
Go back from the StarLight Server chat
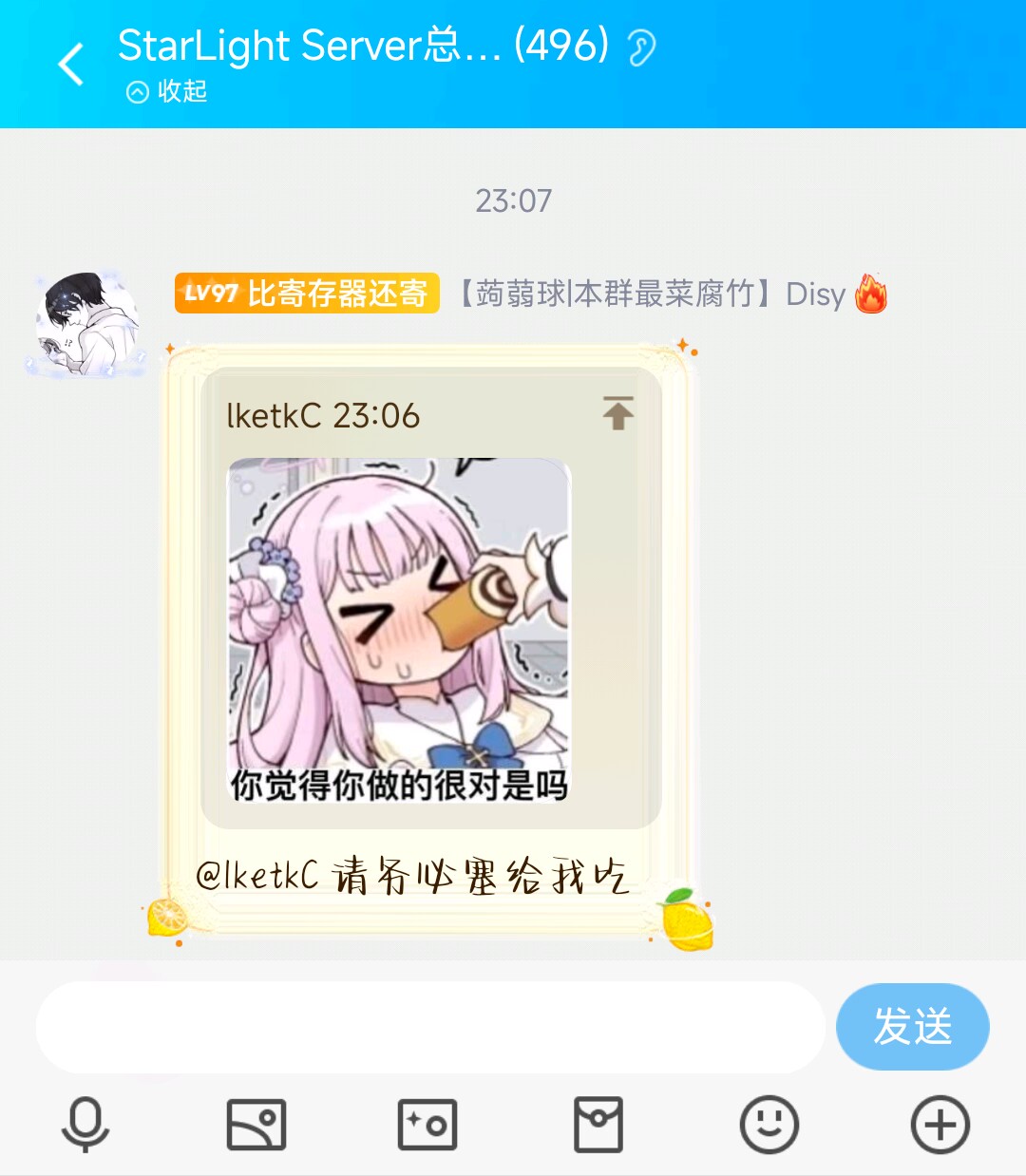click(71, 65)
